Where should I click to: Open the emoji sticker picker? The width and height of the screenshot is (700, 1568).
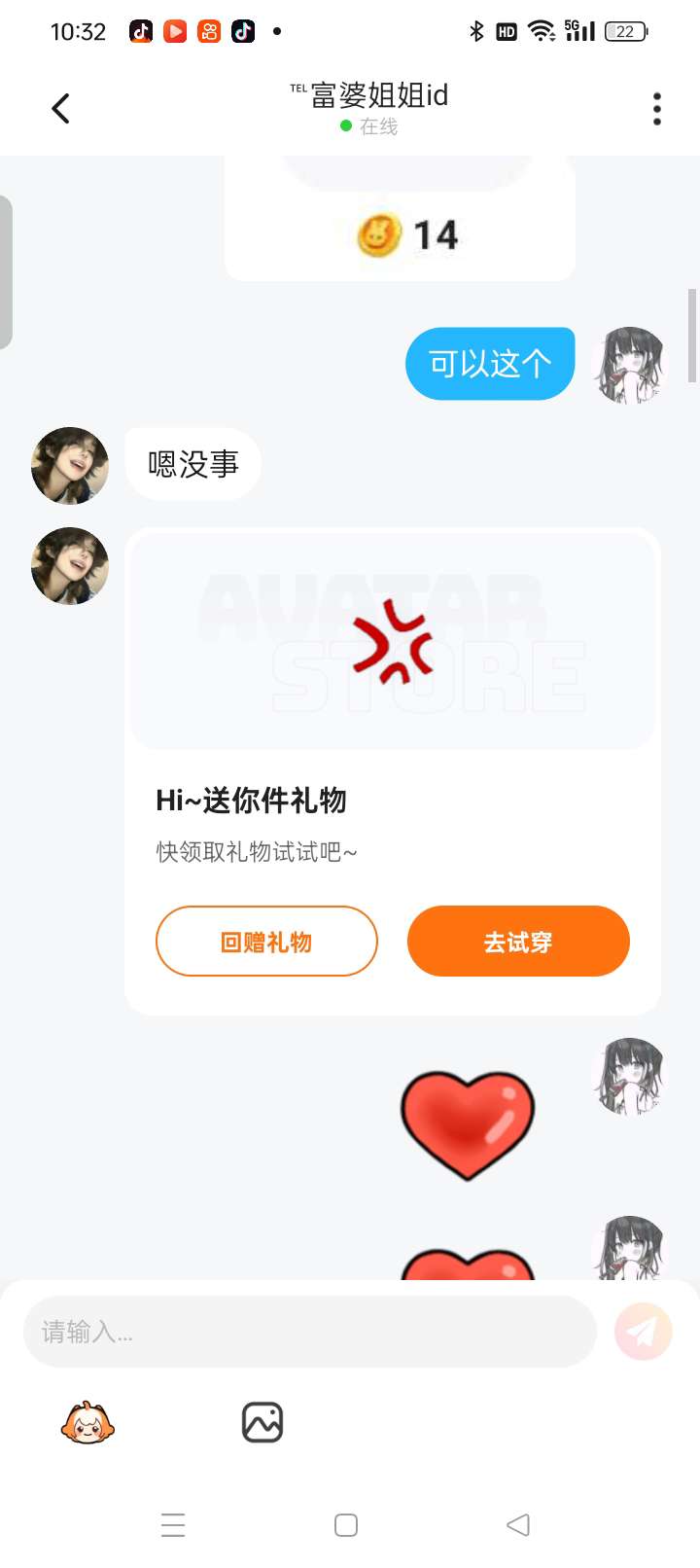87,1423
